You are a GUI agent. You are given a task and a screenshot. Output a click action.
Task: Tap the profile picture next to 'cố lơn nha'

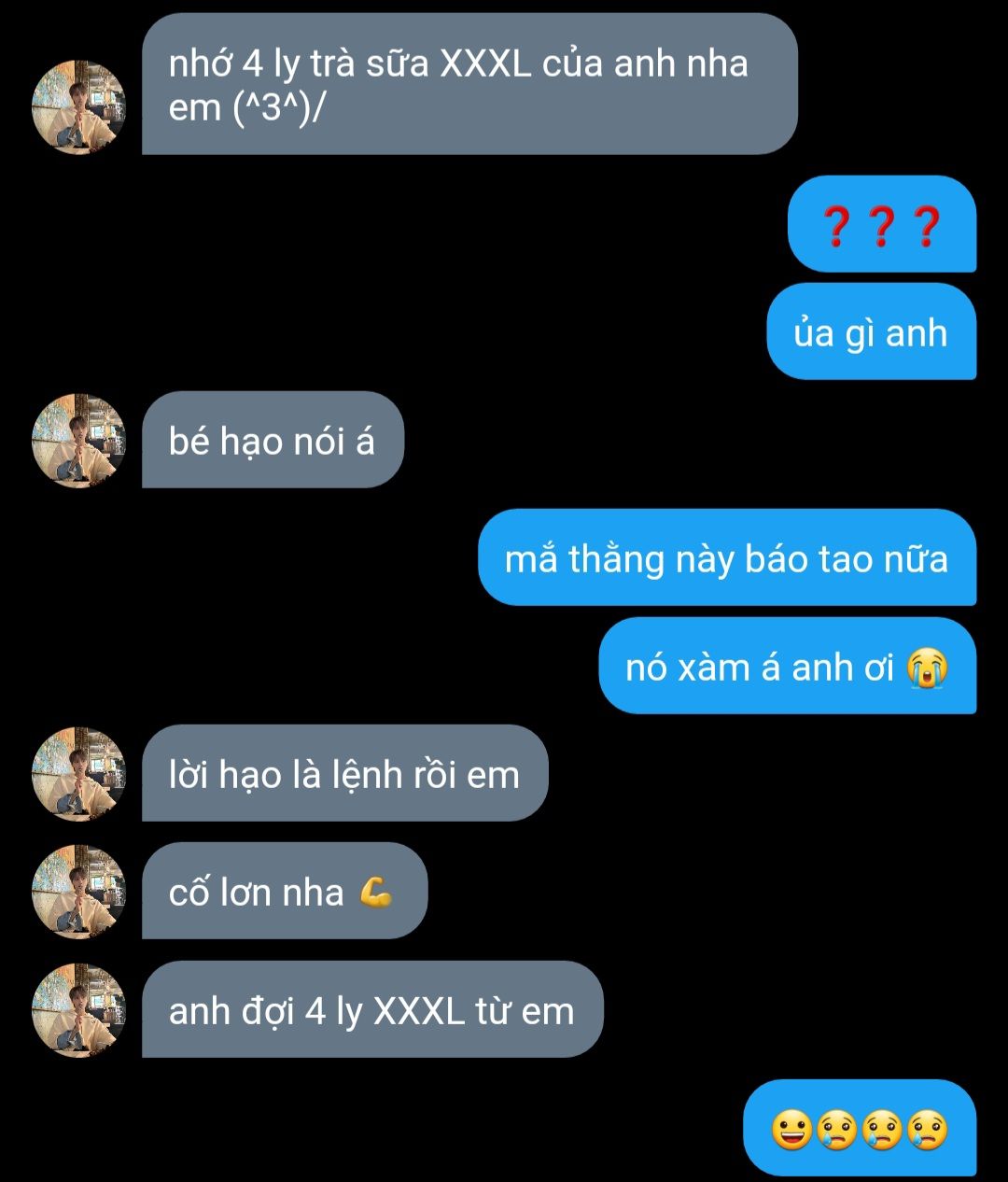click(x=78, y=892)
